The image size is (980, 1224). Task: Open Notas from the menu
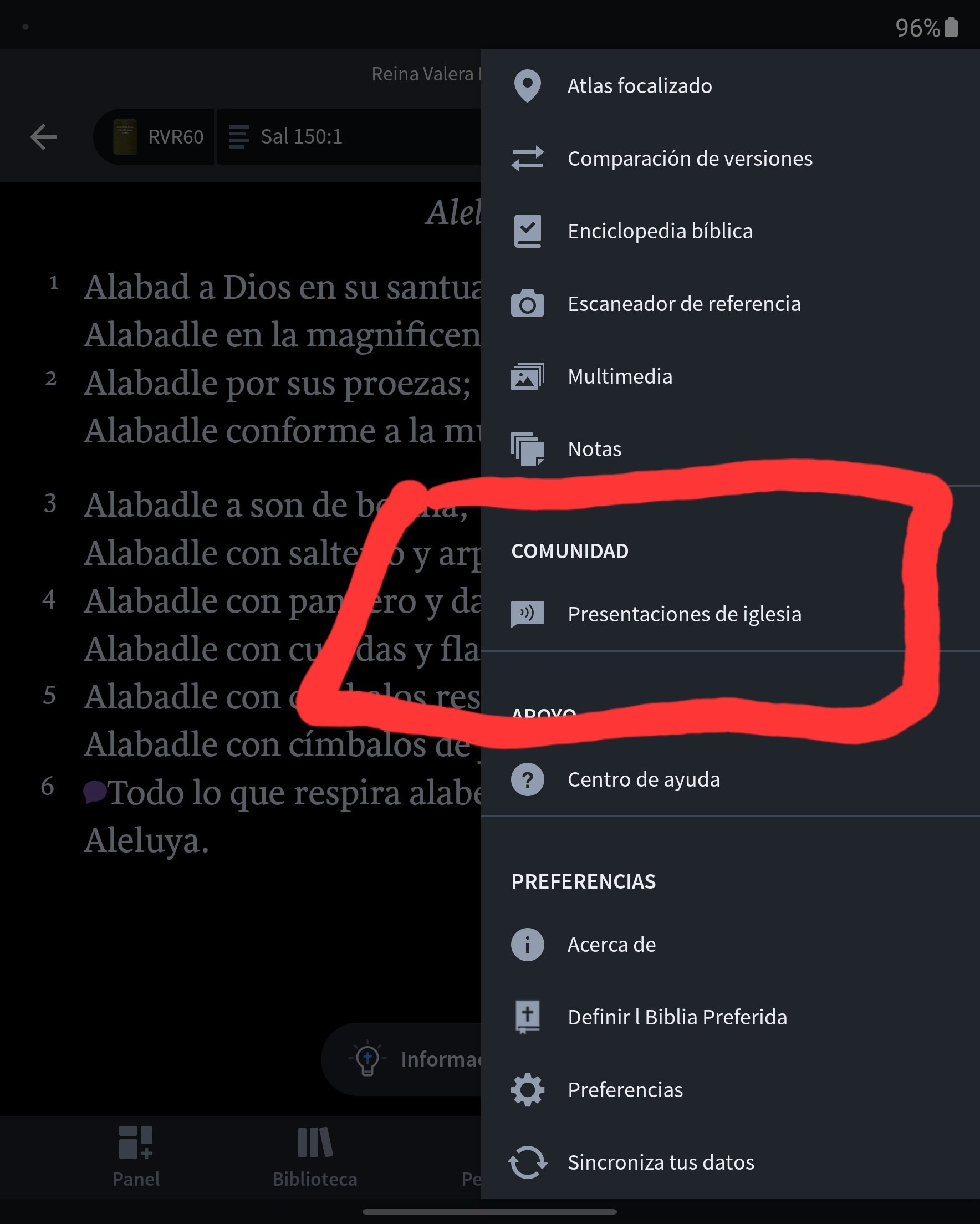pos(594,449)
